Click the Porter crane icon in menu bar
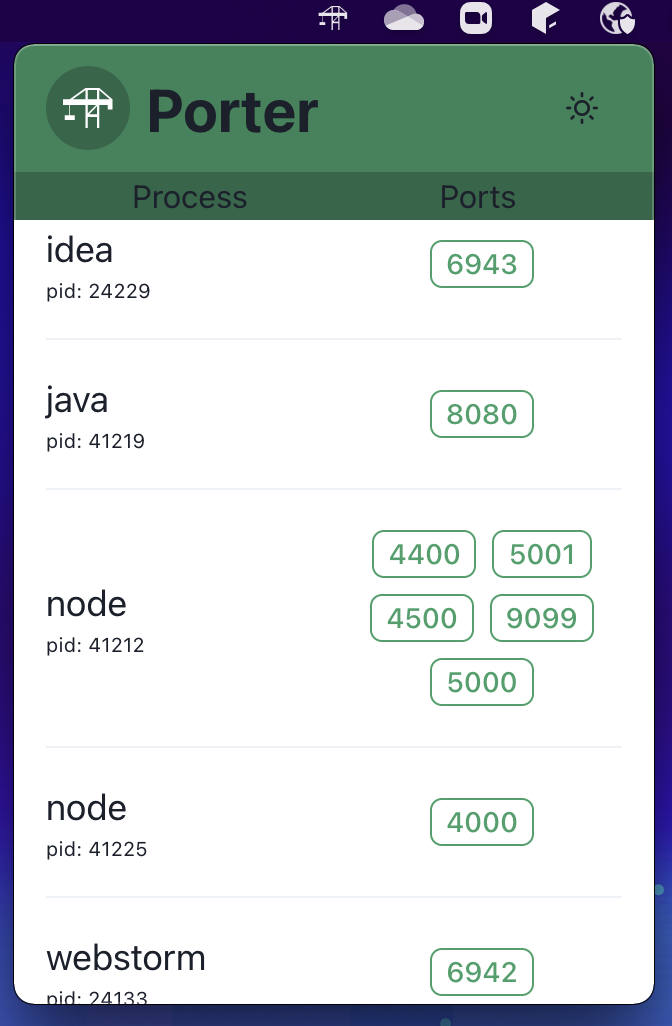672x1026 pixels. pyautogui.click(x=333, y=18)
